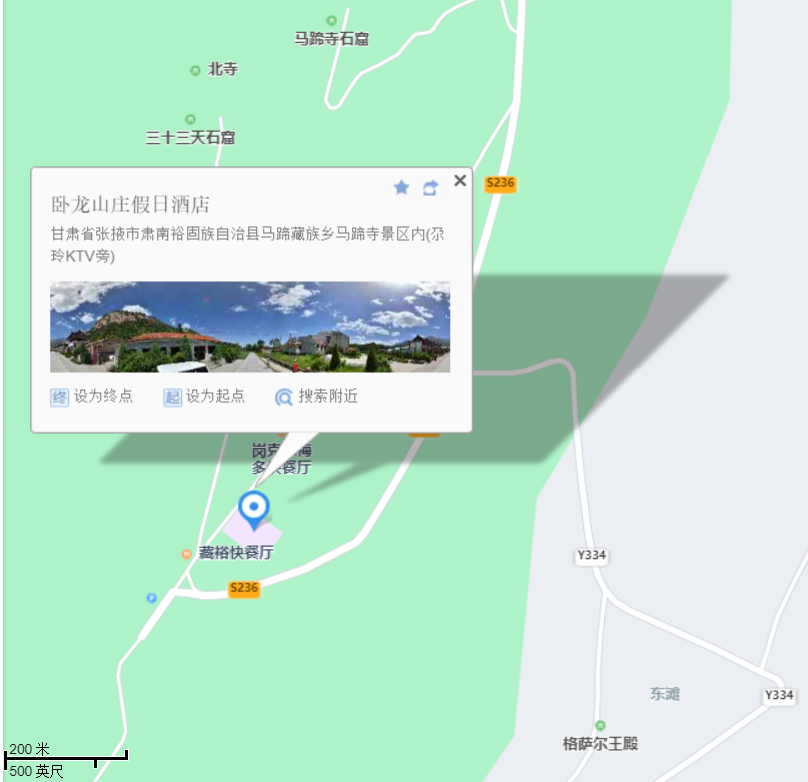Screen dimensions: 808x782
Task: Close the hotel info popup
Action: pyautogui.click(x=460, y=181)
